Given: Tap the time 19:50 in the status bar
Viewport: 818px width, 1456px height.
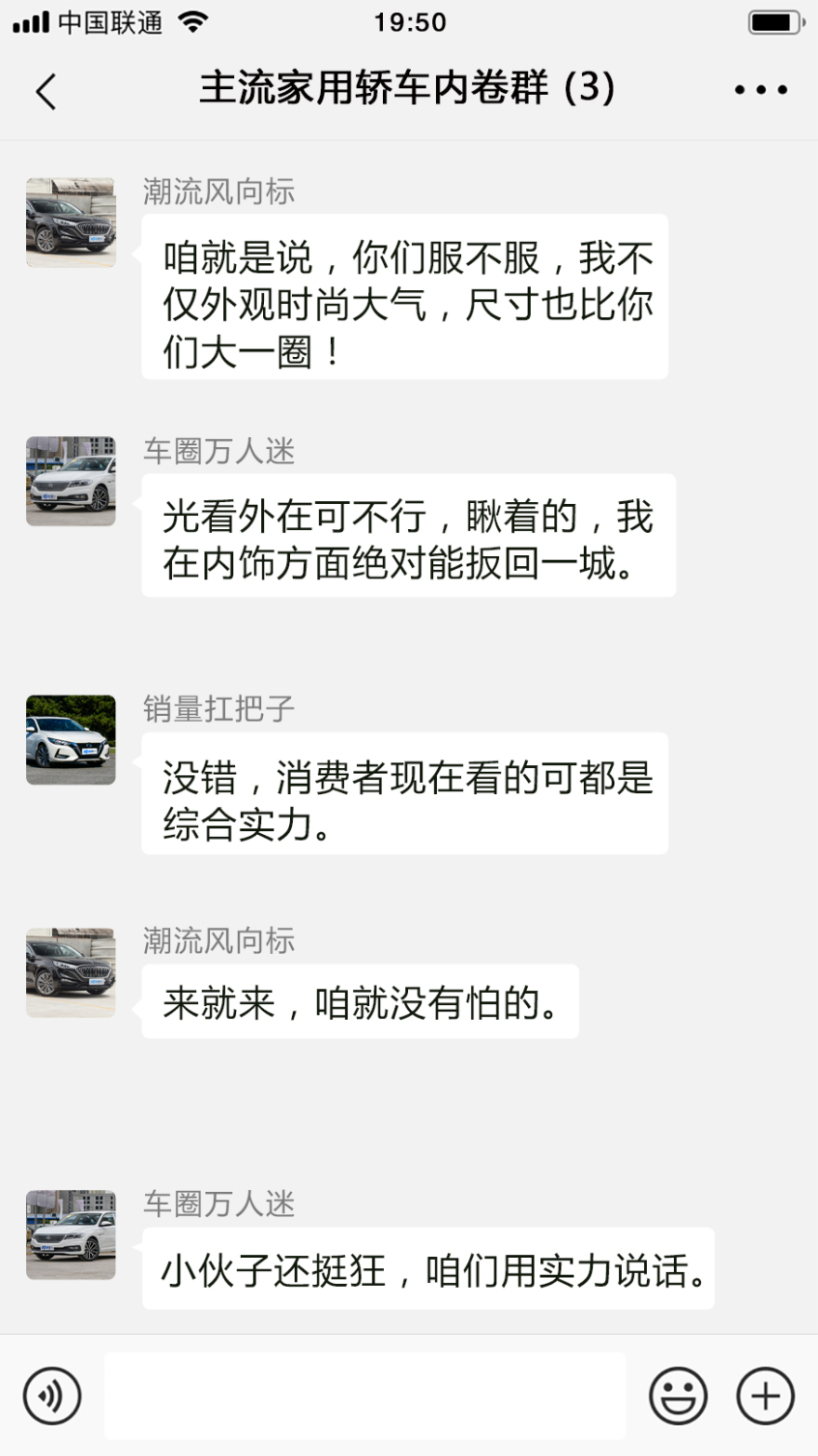Looking at the screenshot, I should 409,20.
